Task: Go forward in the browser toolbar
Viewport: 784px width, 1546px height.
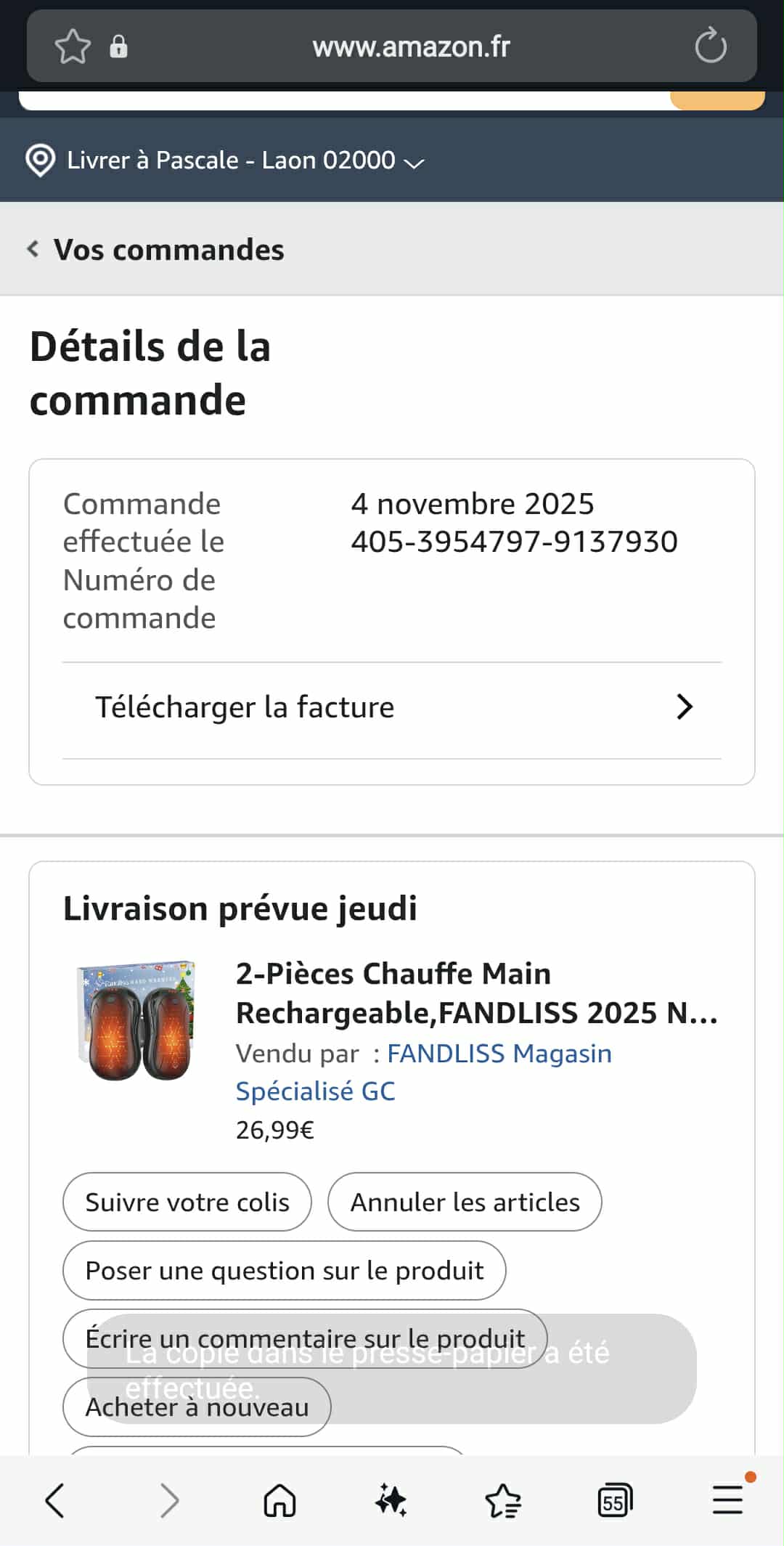Action: click(168, 1500)
